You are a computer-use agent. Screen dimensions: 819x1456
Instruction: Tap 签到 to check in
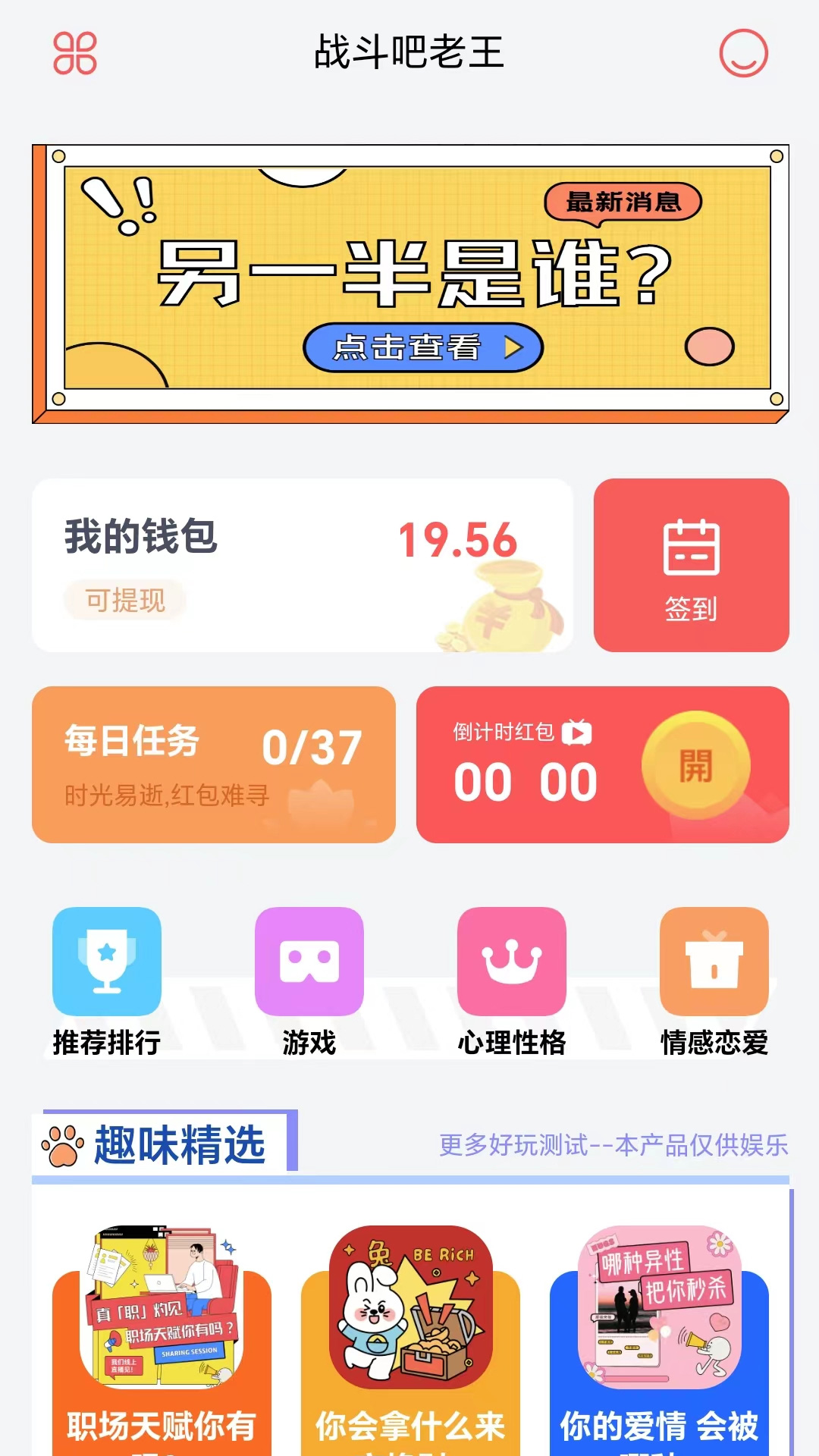(691, 565)
